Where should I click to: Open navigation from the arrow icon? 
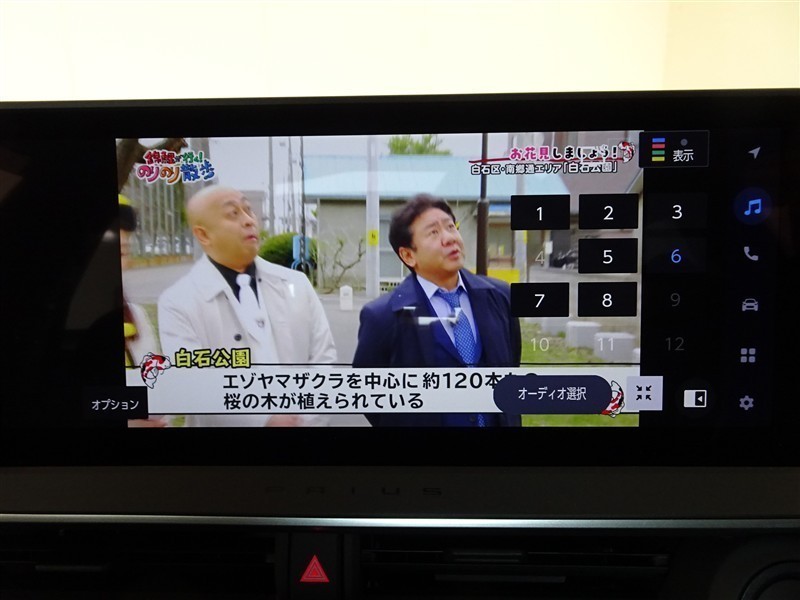click(753, 153)
